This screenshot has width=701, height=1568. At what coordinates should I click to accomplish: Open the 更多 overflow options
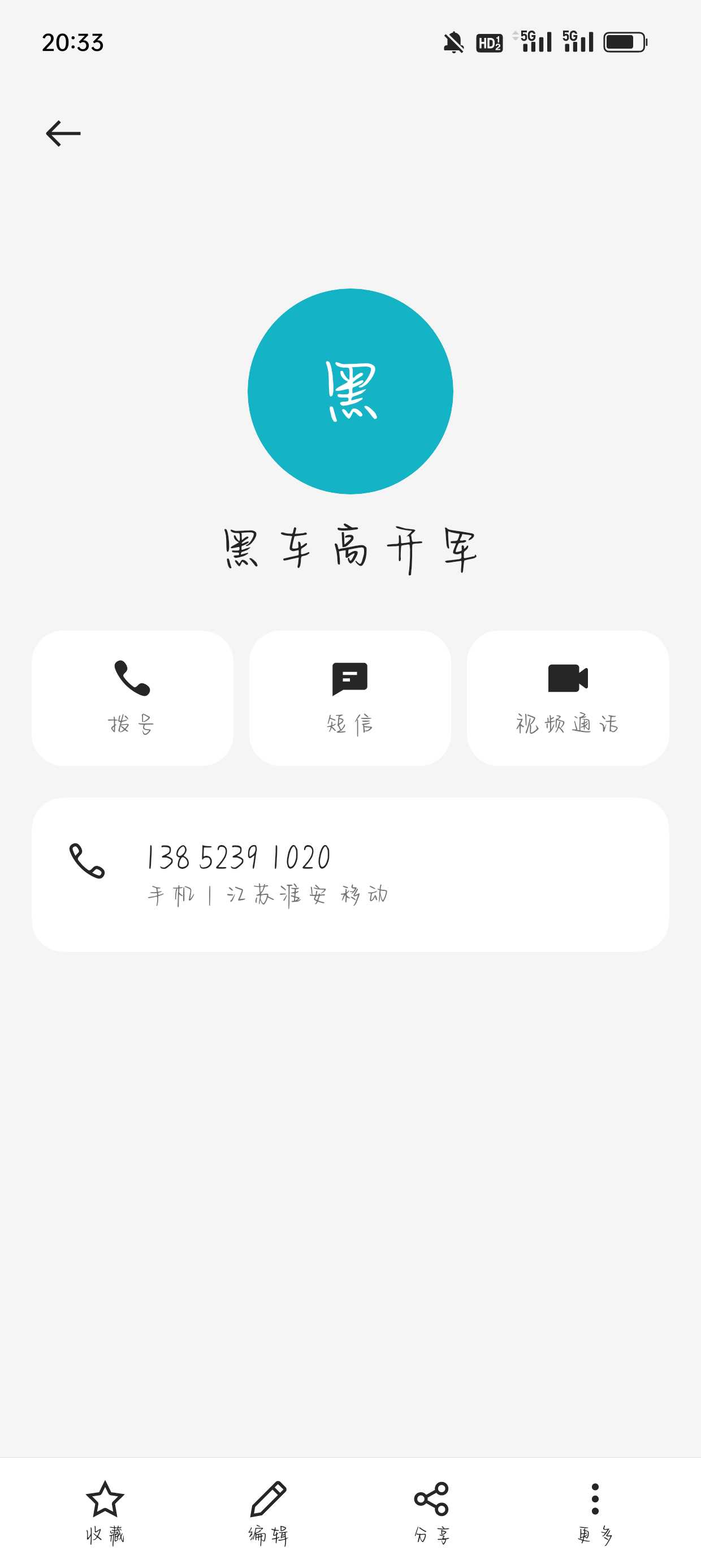click(595, 1513)
